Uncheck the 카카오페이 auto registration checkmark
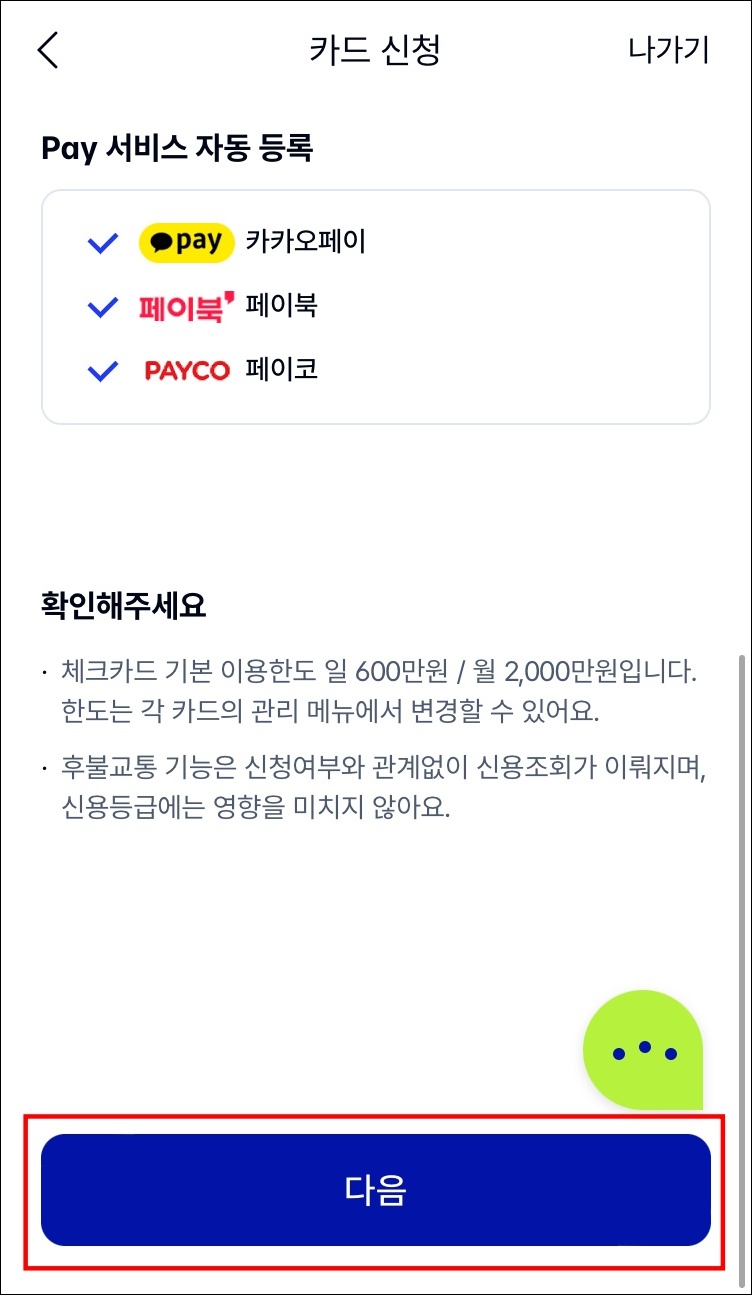The width and height of the screenshot is (752, 1295). tap(101, 241)
